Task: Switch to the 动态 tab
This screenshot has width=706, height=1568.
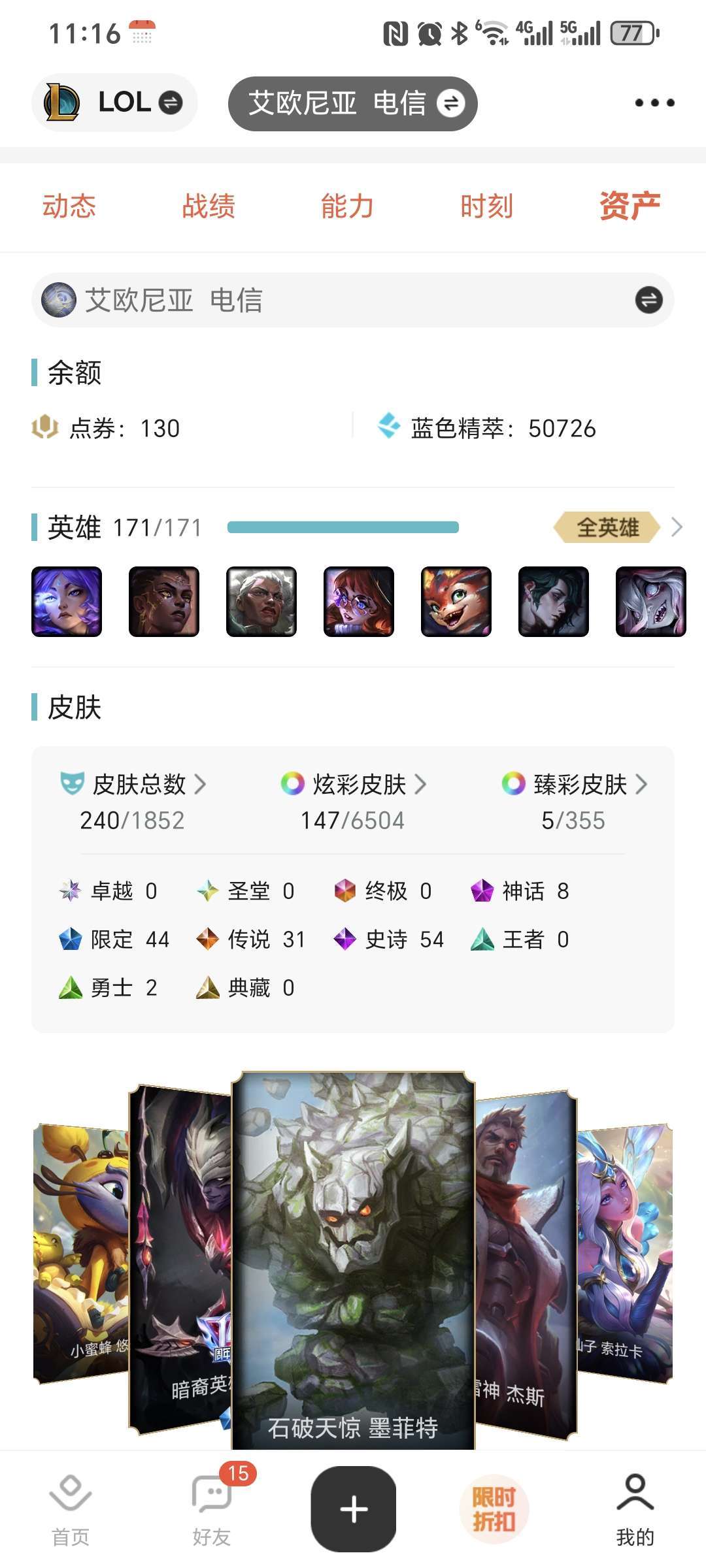Action: pyautogui.click(x=69, y=206)
